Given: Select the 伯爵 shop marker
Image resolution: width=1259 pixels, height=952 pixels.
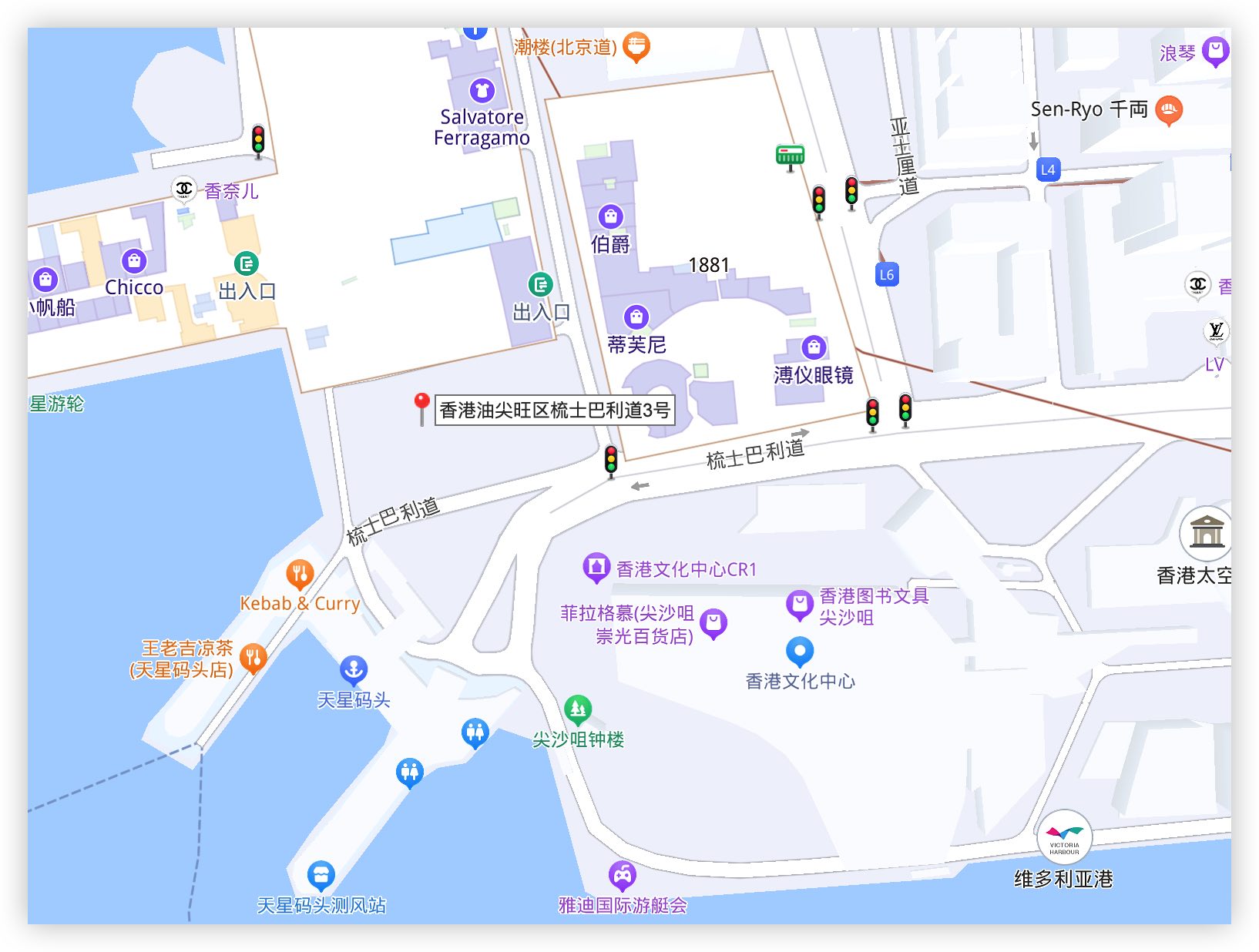Looking at the screenshot, I should pos(610,216).
